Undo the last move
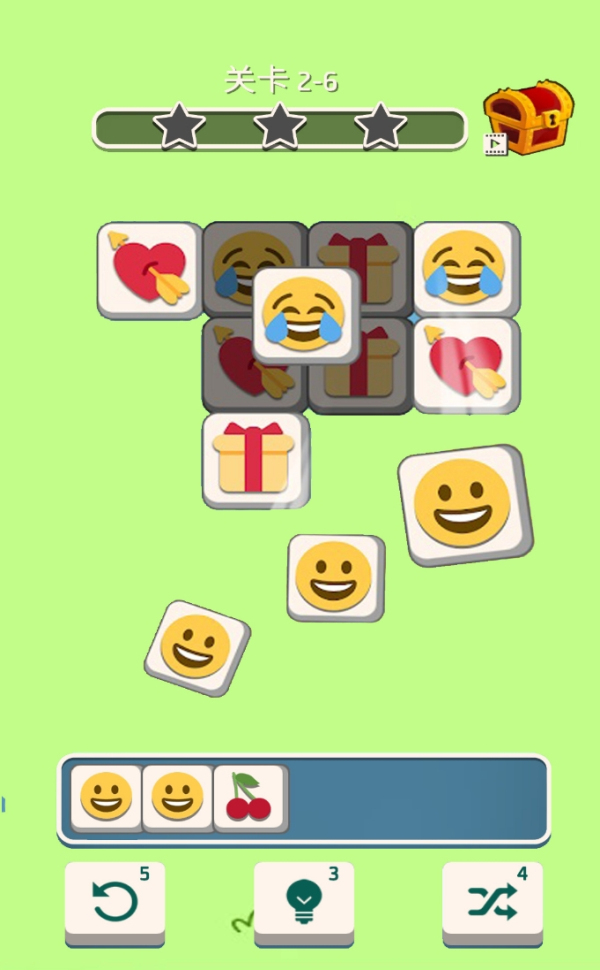 click(x=114, y=903)
